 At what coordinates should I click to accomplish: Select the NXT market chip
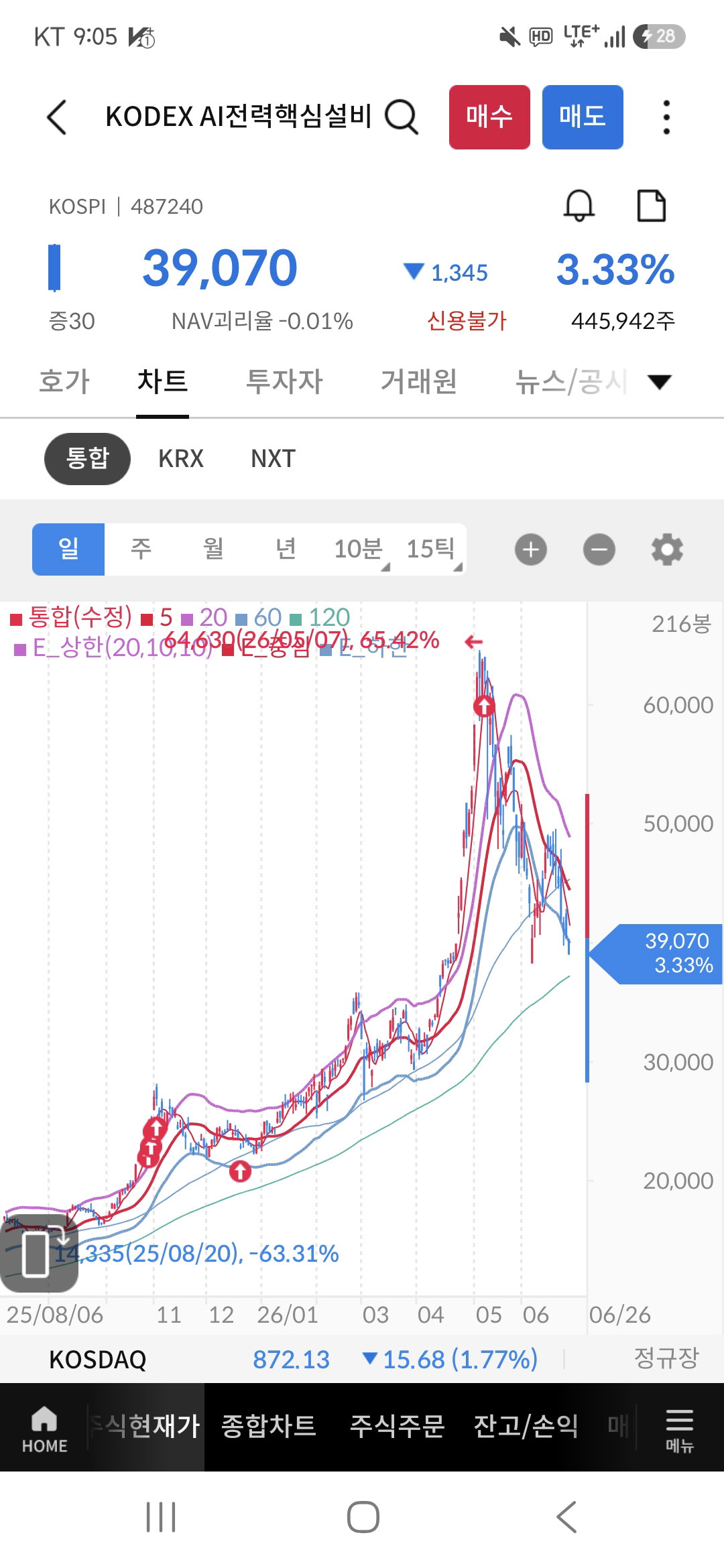click(274, 459)
